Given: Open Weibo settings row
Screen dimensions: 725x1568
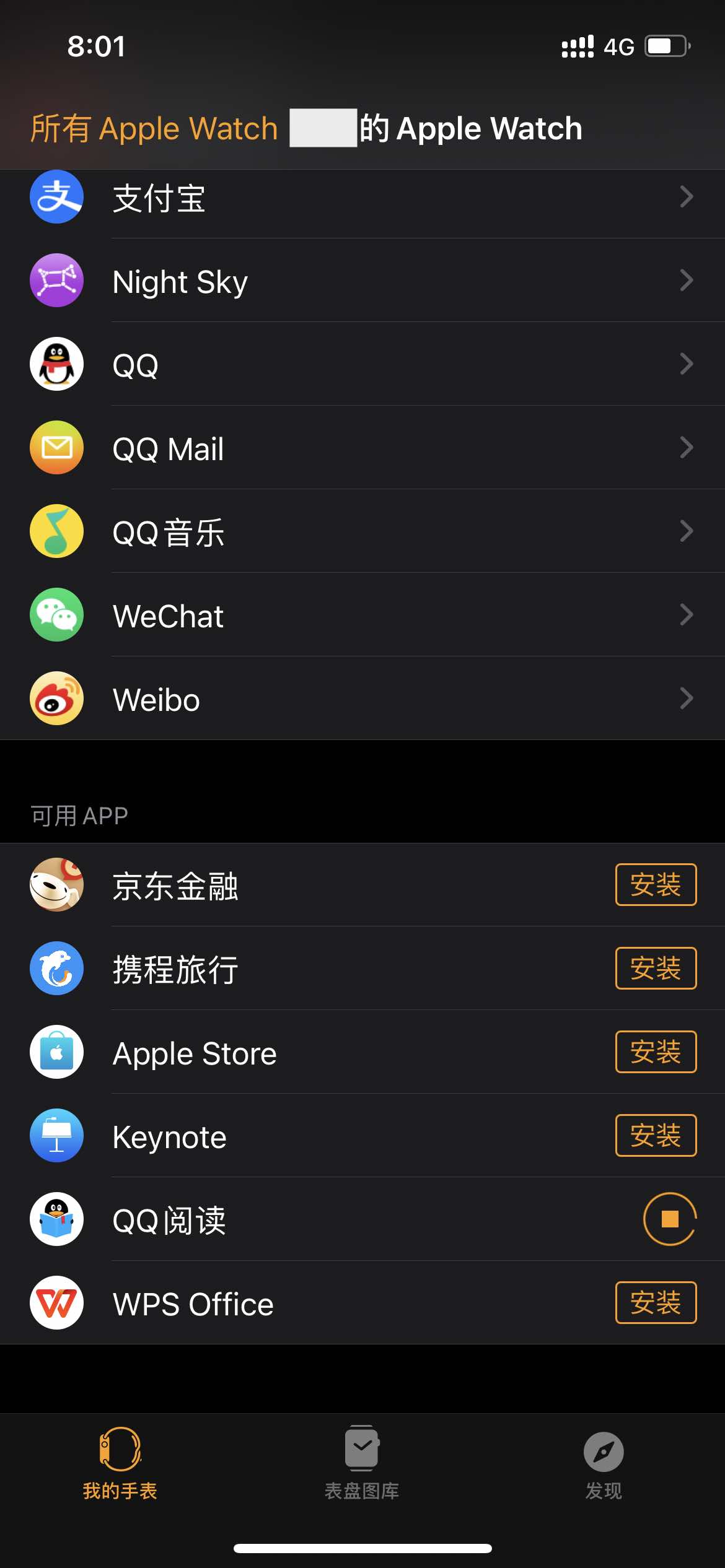Looking at the screenshot, I should click(362, 699).
